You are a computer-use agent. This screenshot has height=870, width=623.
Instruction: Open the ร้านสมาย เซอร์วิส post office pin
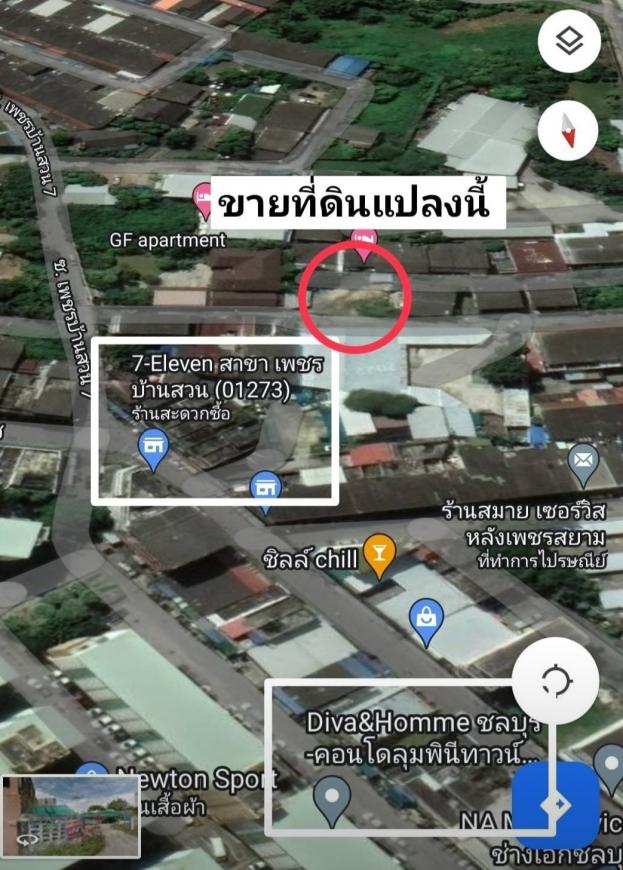(x=582, y=462)
